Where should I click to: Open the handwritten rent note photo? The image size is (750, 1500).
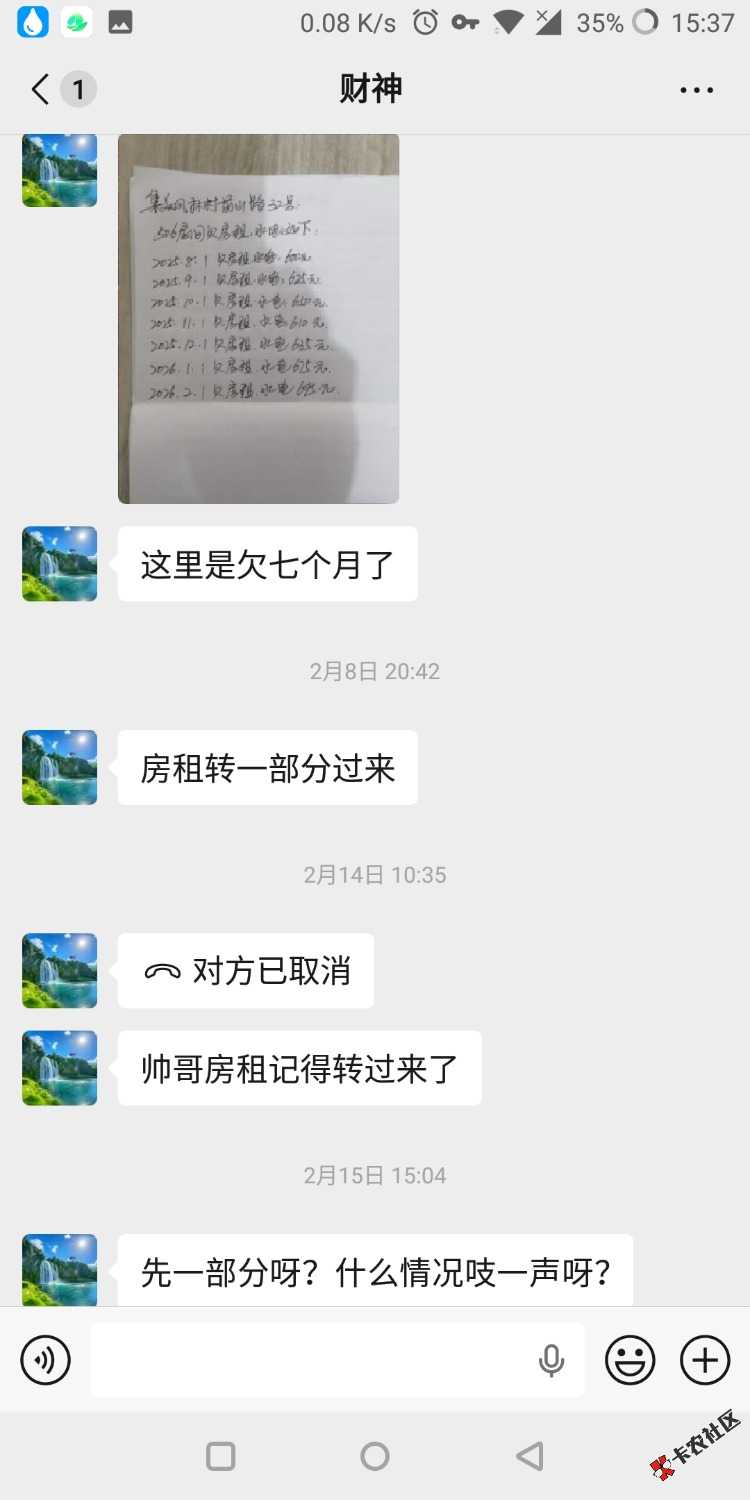tap(258, 318)
